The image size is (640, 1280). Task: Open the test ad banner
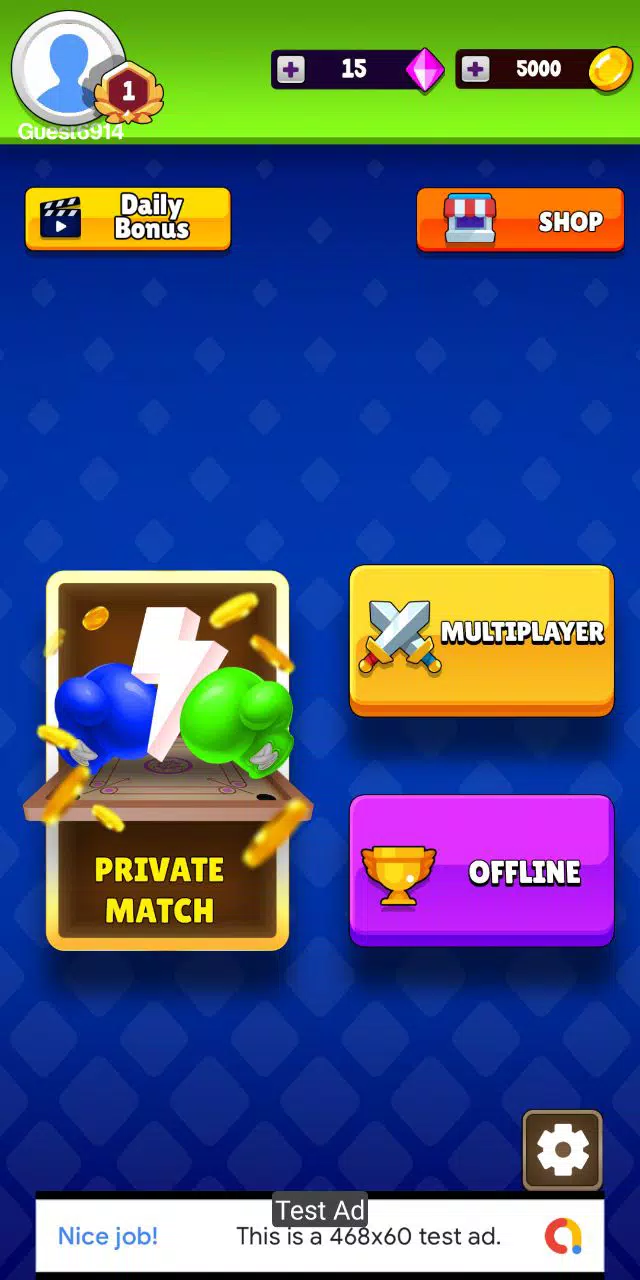320,1235
